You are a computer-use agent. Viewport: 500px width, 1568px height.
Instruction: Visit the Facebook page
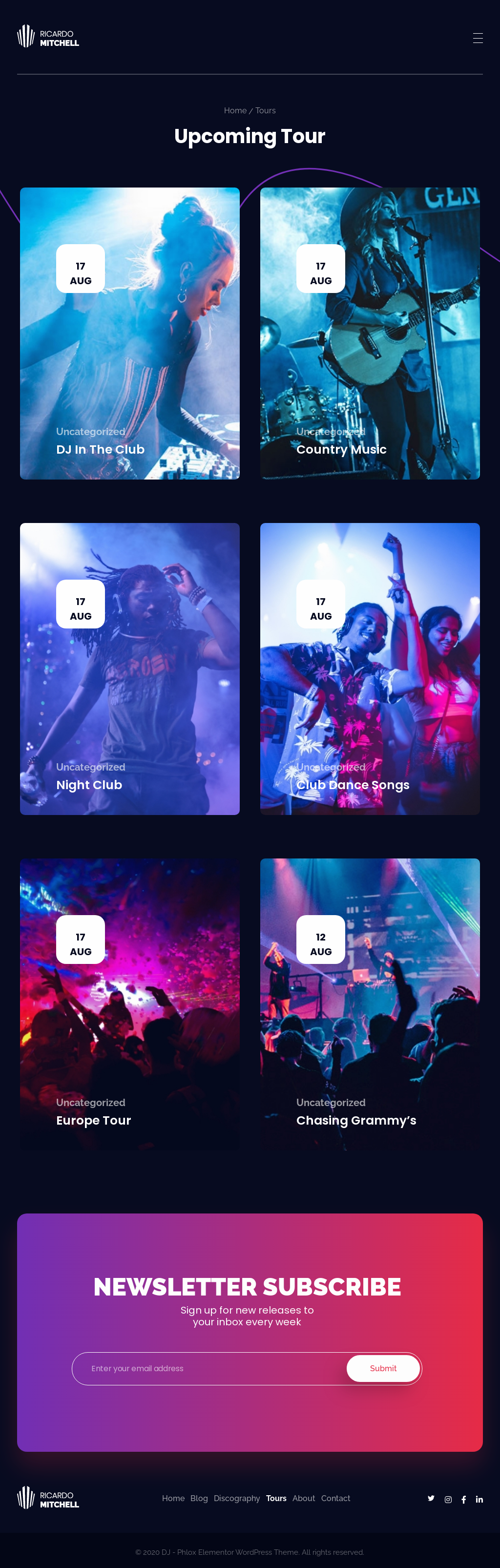[463, 1499]
